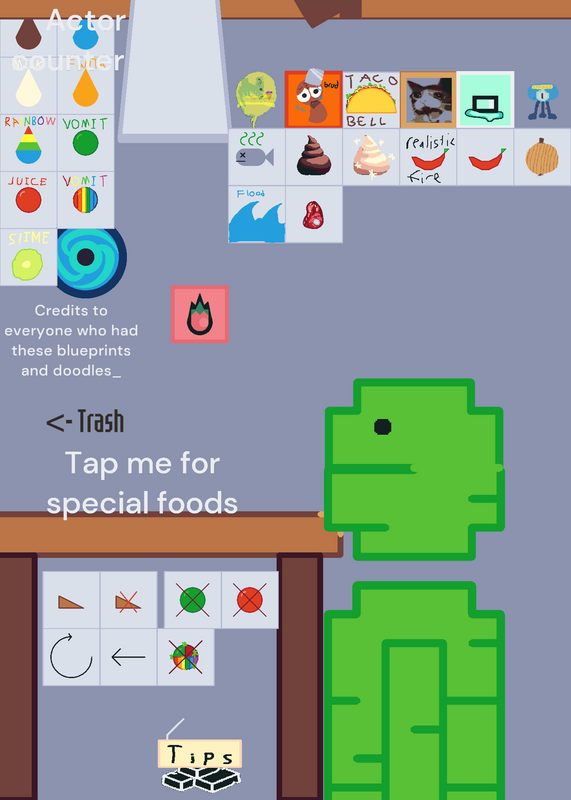This screenshot has height=800, width=571.
Task: Open the Tips sign
Action: tap(200, 754)
